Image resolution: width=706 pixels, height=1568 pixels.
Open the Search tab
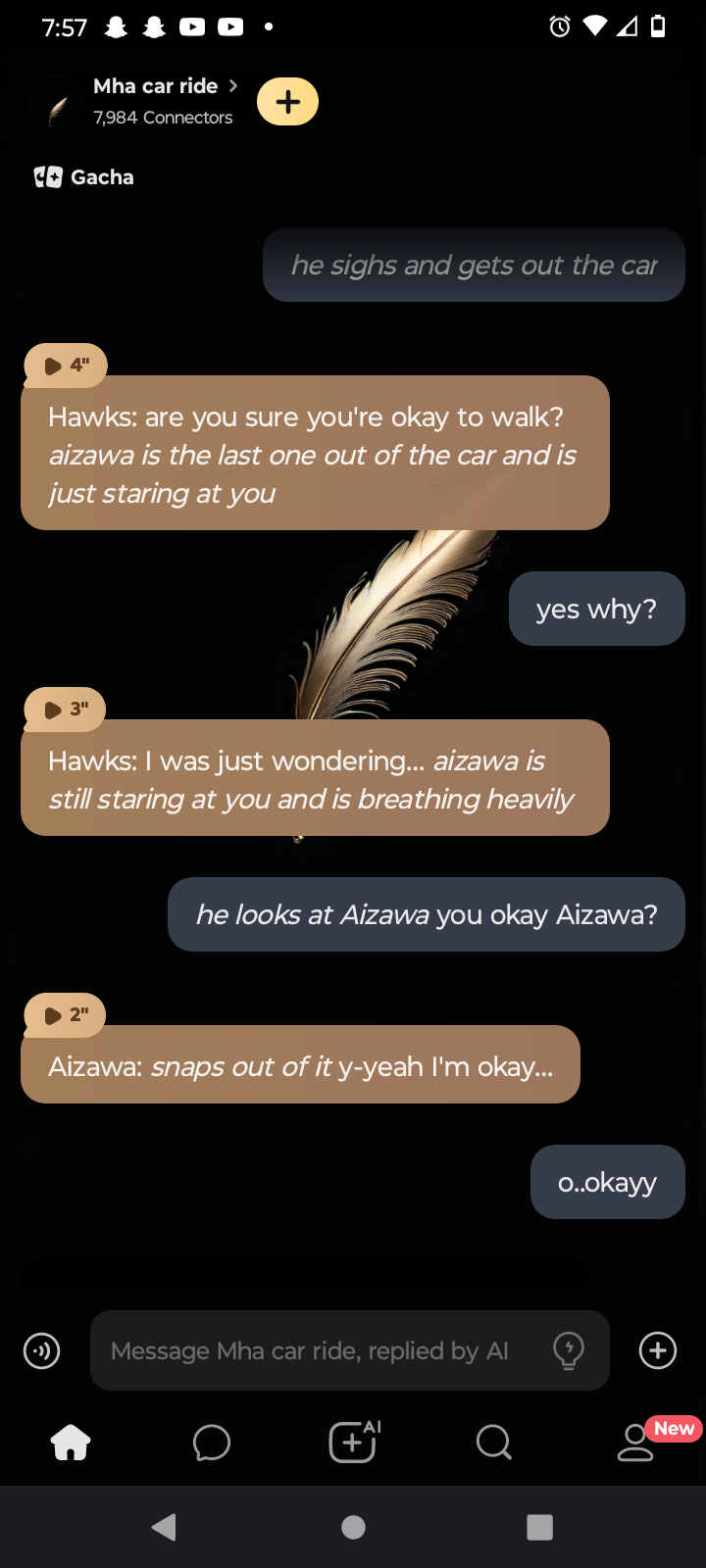(x=493, y=1443)
